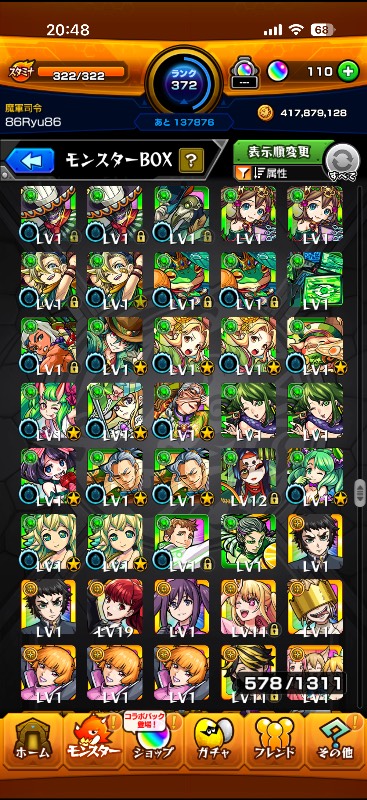The height and width of the screenshot is (800, 367).
Task: Add orbs with the green plus button
Action: [x=347, y=71]
